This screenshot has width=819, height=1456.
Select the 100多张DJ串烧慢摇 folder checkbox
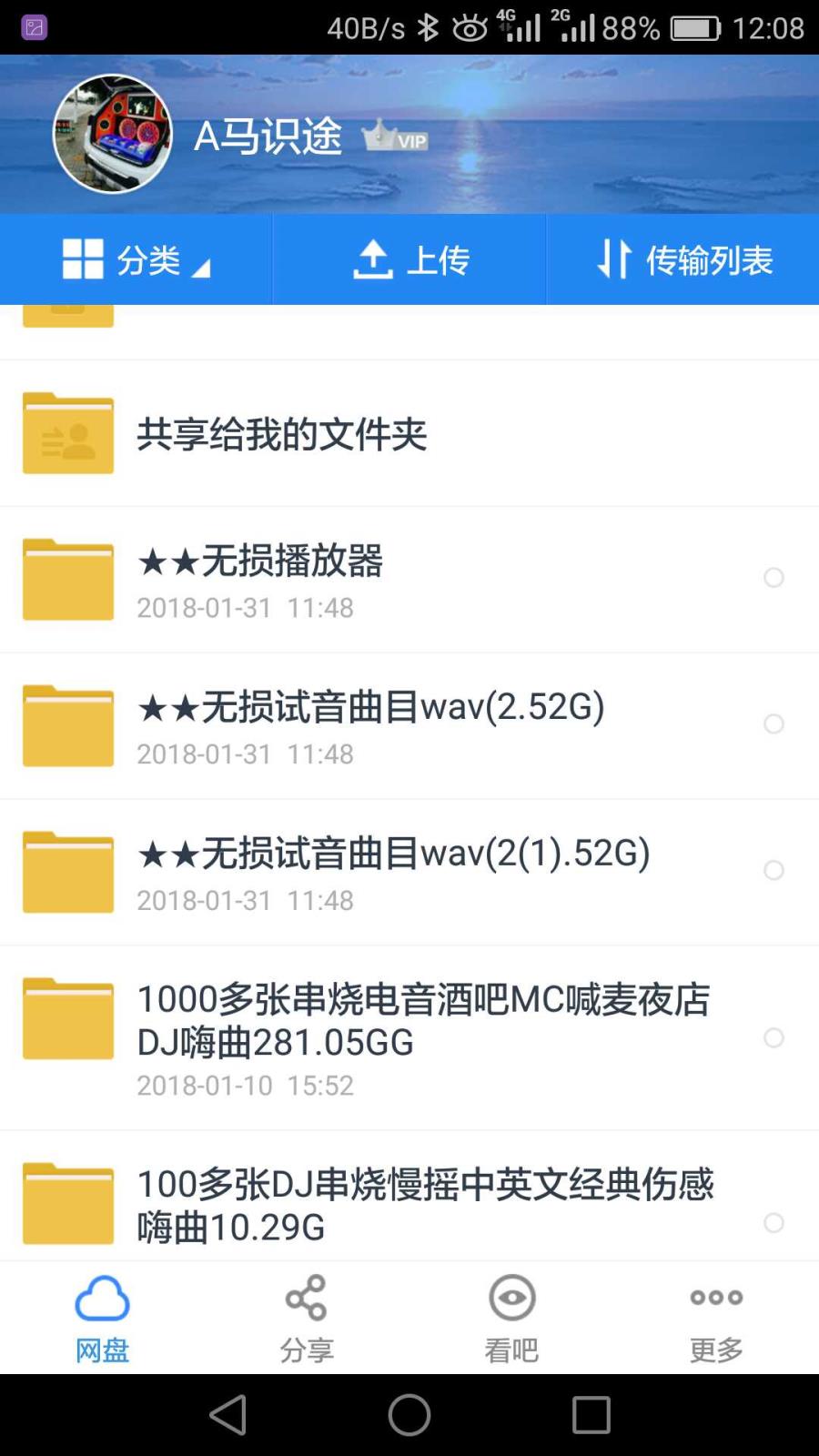point(773,1223)
